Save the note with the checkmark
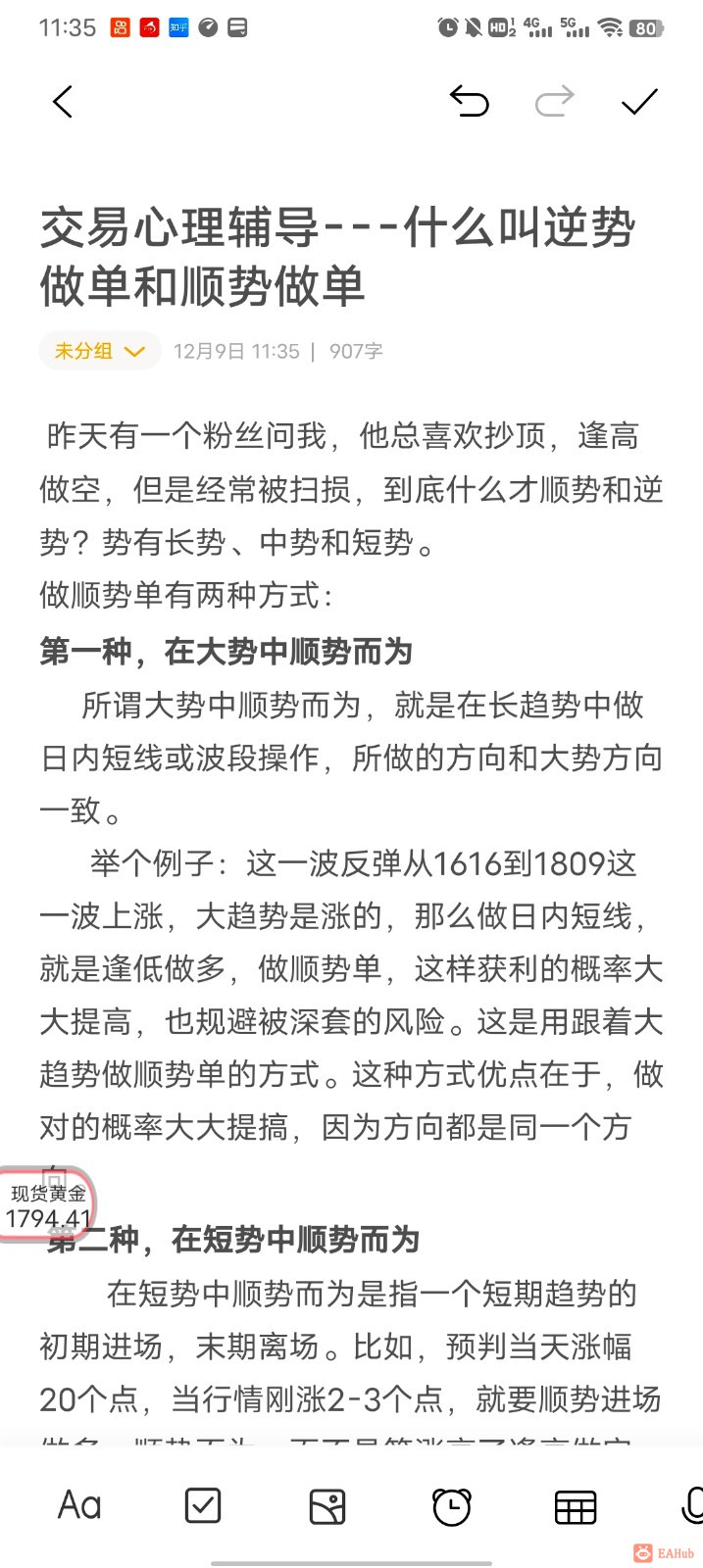This screenshot has height=1568, width=703. [x=639, y=101]
